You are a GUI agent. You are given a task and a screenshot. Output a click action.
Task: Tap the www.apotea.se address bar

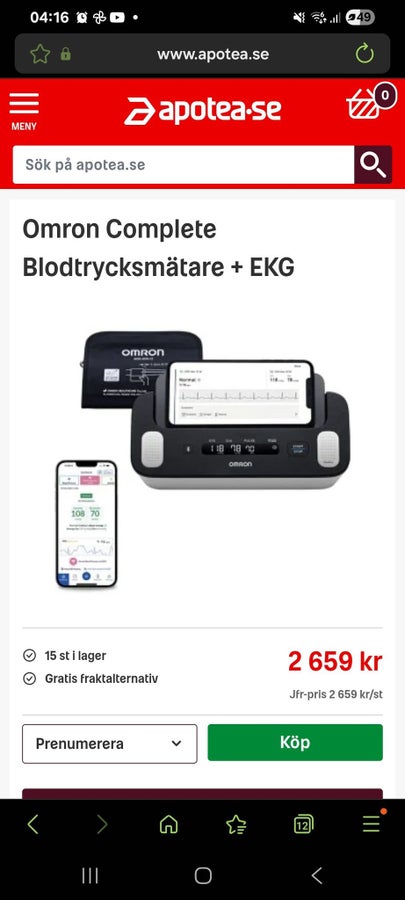click(213, 55)
